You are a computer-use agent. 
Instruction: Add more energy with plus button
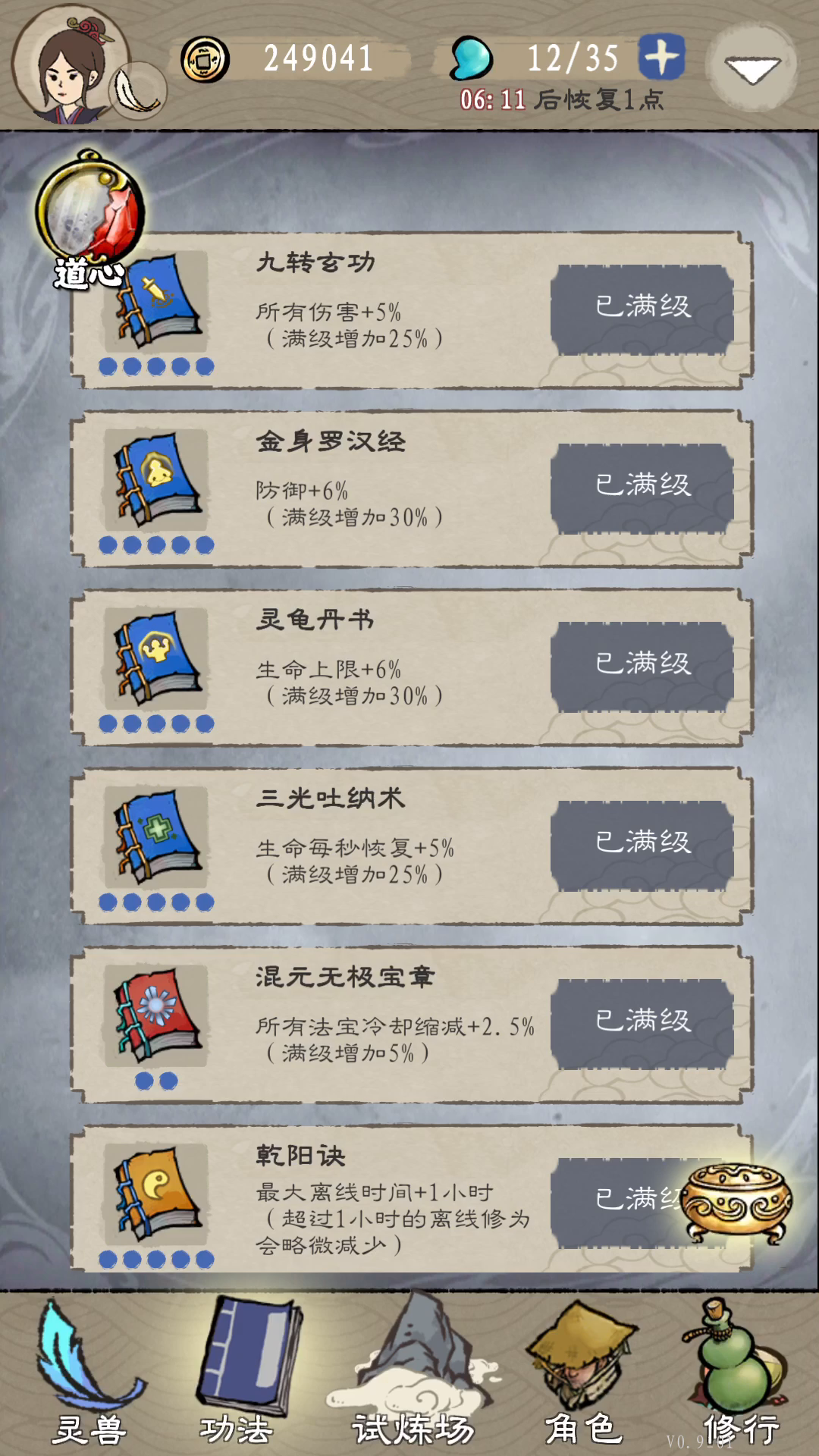click(x=661, y=57)
